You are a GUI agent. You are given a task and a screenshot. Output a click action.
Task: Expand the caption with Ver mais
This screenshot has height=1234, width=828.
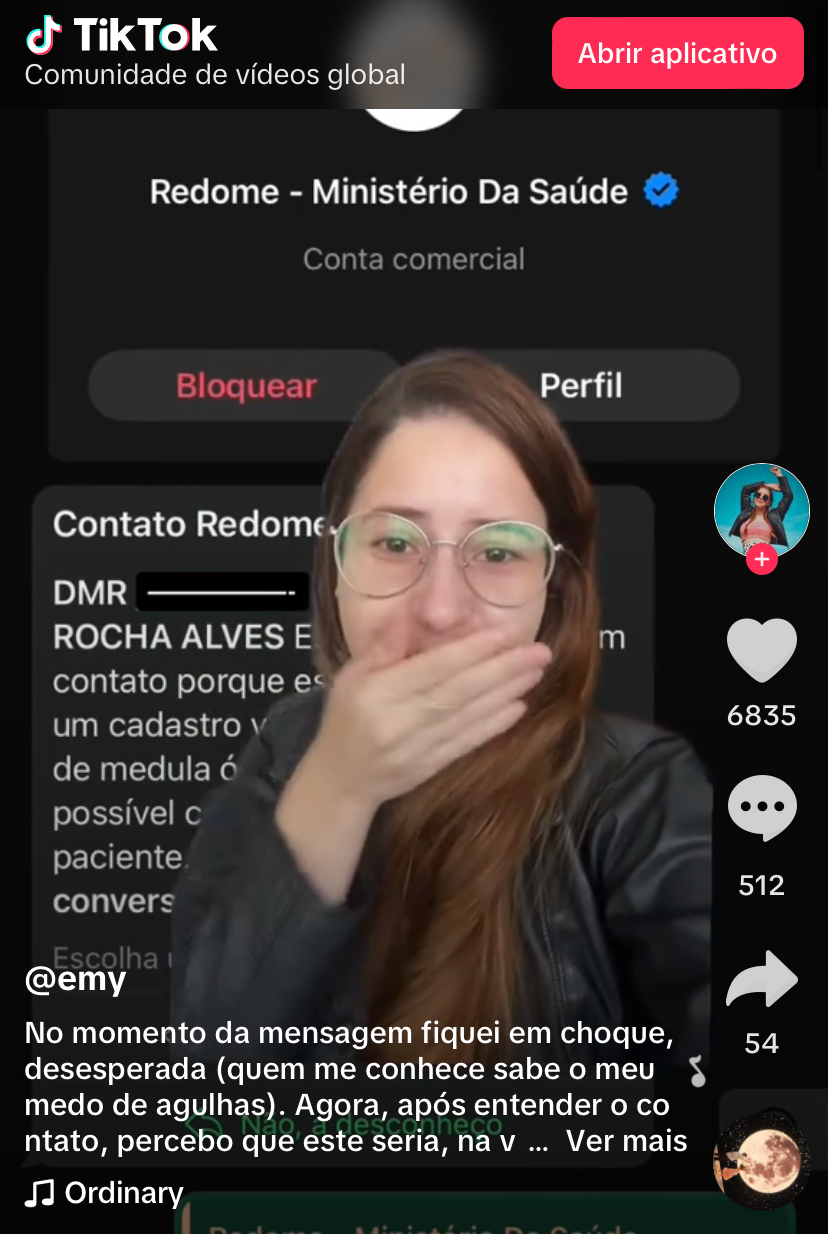click(626, 1141)
